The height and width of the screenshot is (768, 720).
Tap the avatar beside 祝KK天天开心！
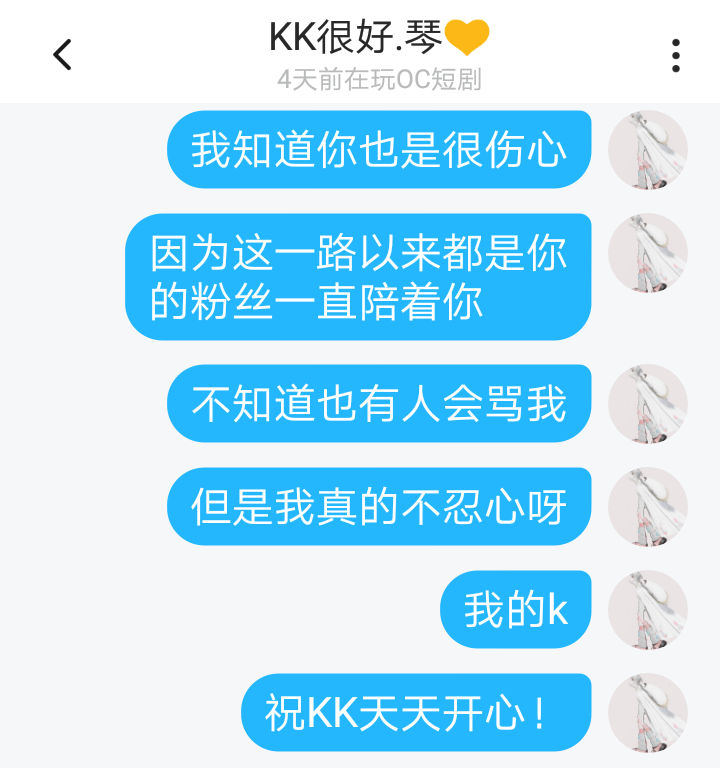(x=648, y=713)
